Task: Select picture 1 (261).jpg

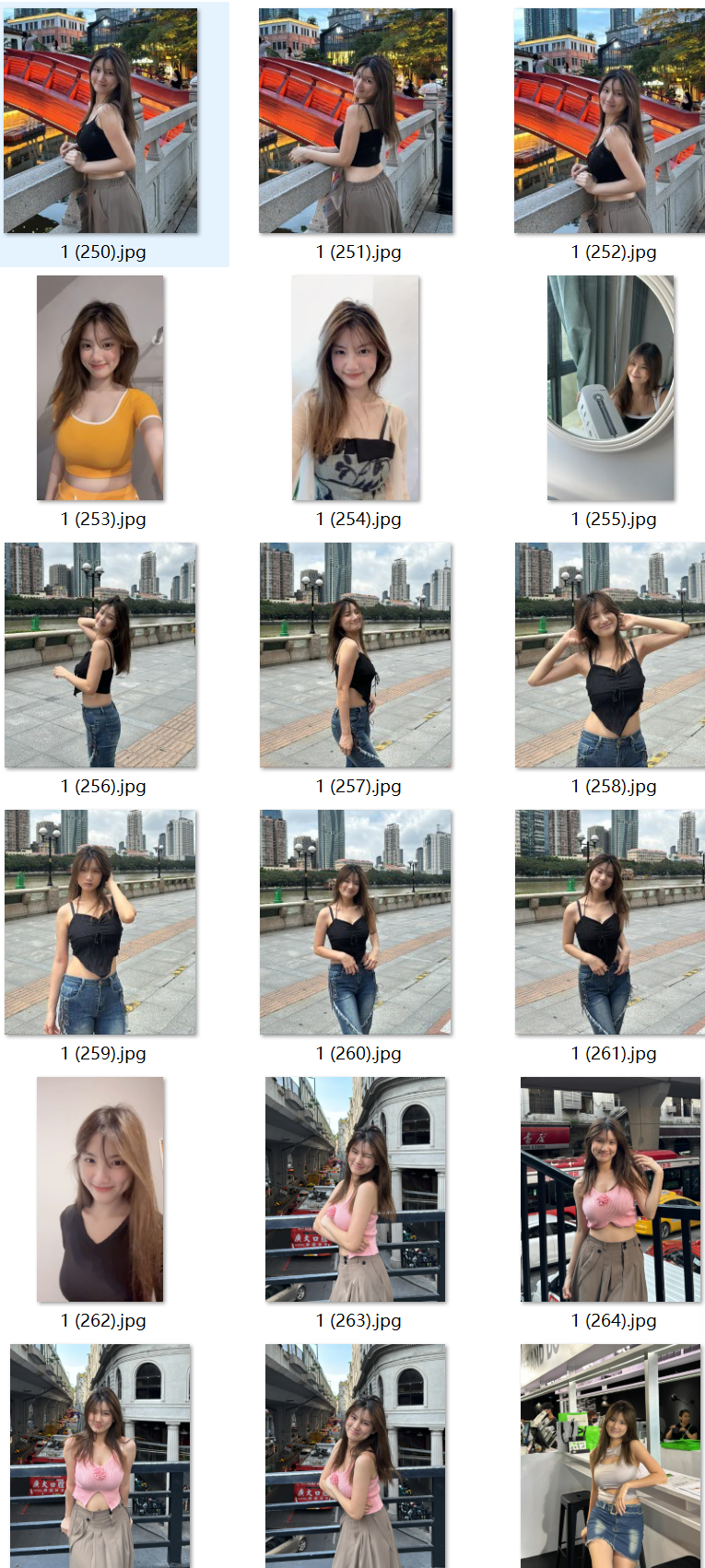Action: [610, 922]
